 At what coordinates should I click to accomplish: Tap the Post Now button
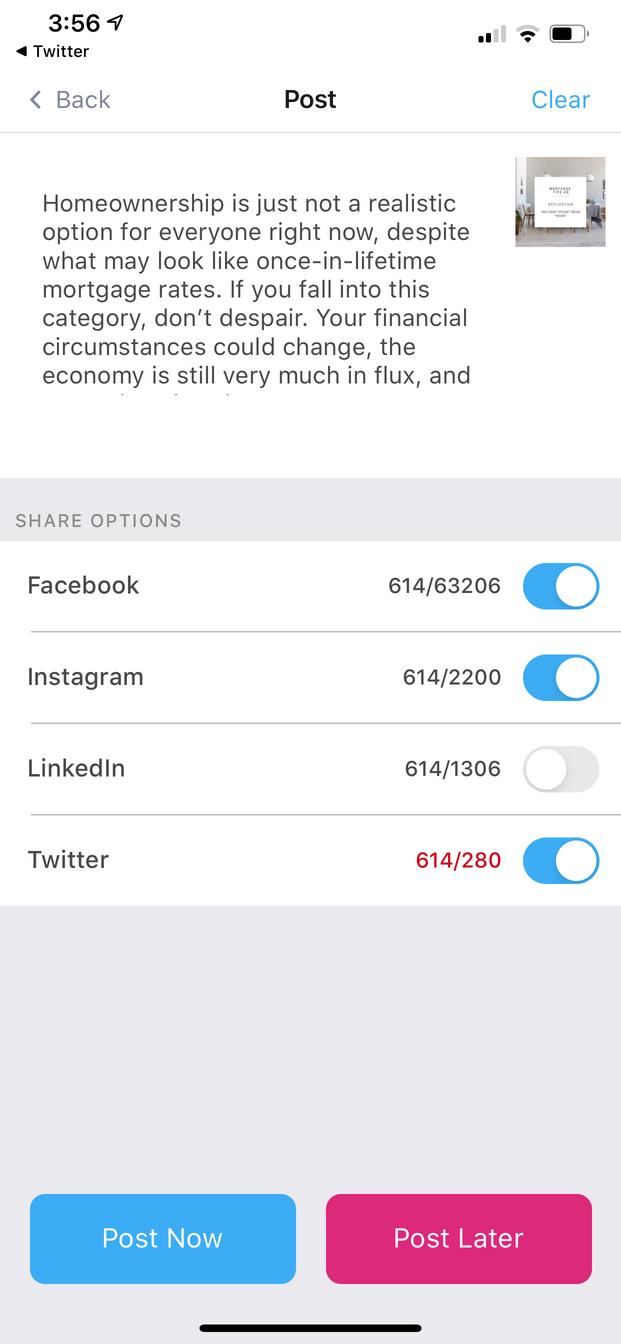coord(163,1238)
